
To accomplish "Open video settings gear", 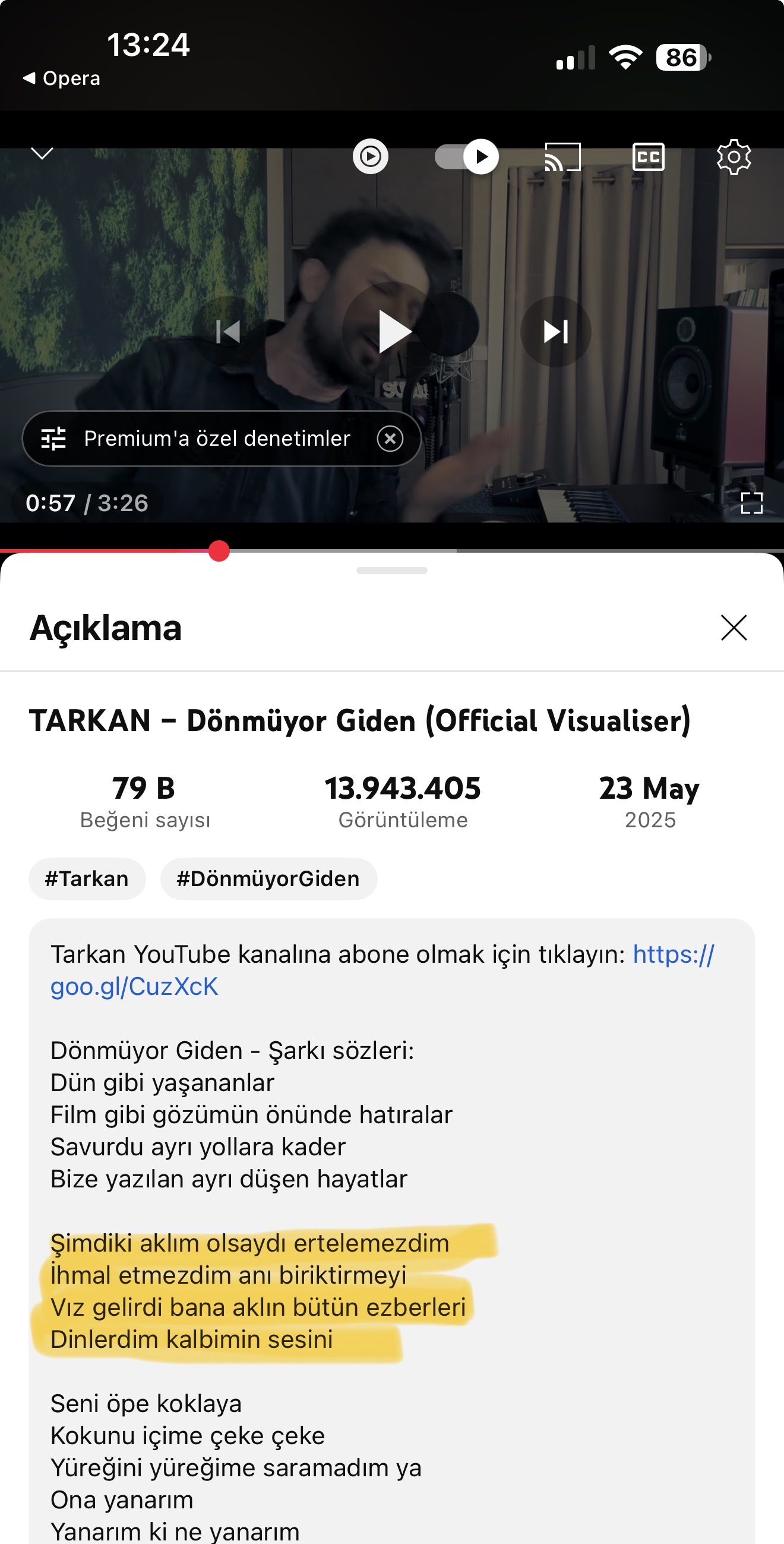I will pos(733,156).
